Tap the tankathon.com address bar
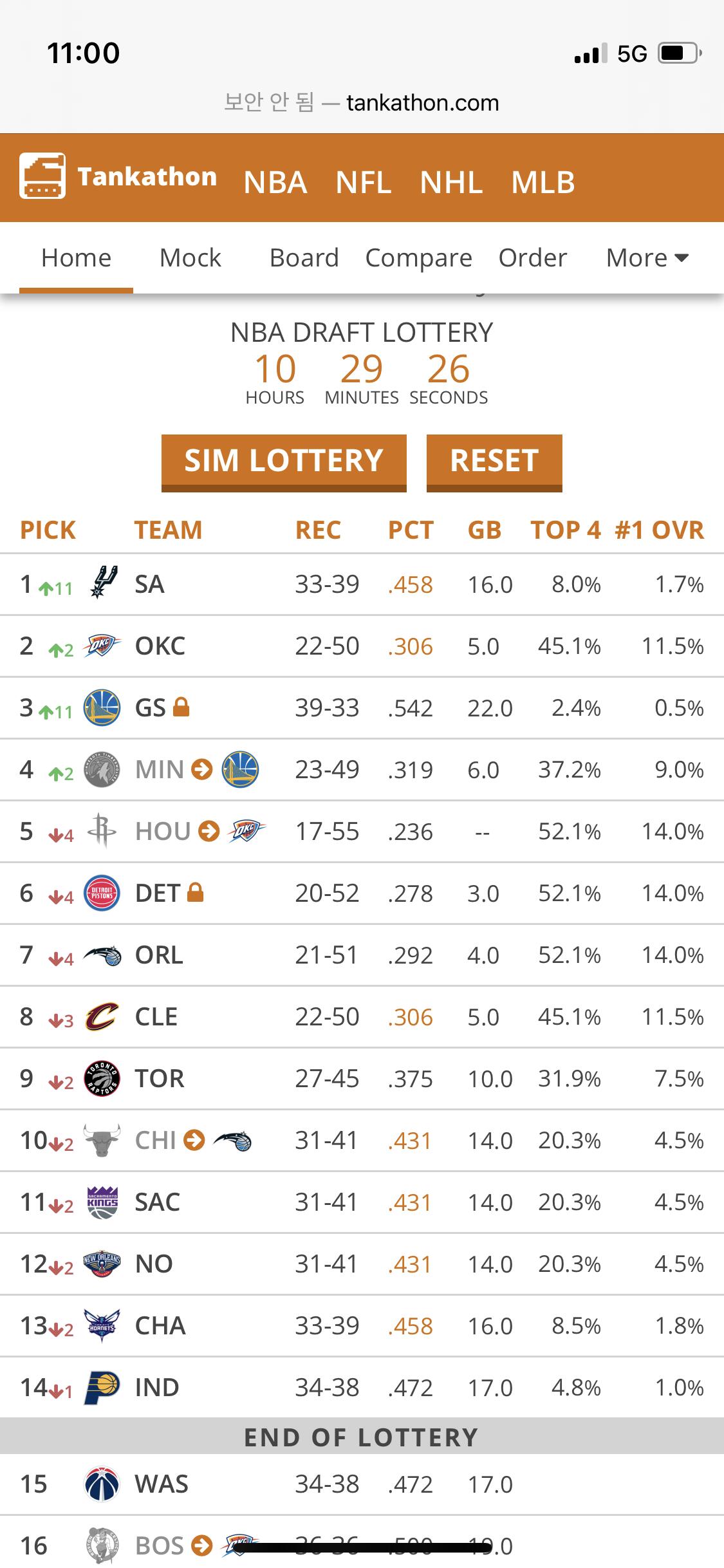The height and width of the screenshot is (1568, 724). [362, 103]
